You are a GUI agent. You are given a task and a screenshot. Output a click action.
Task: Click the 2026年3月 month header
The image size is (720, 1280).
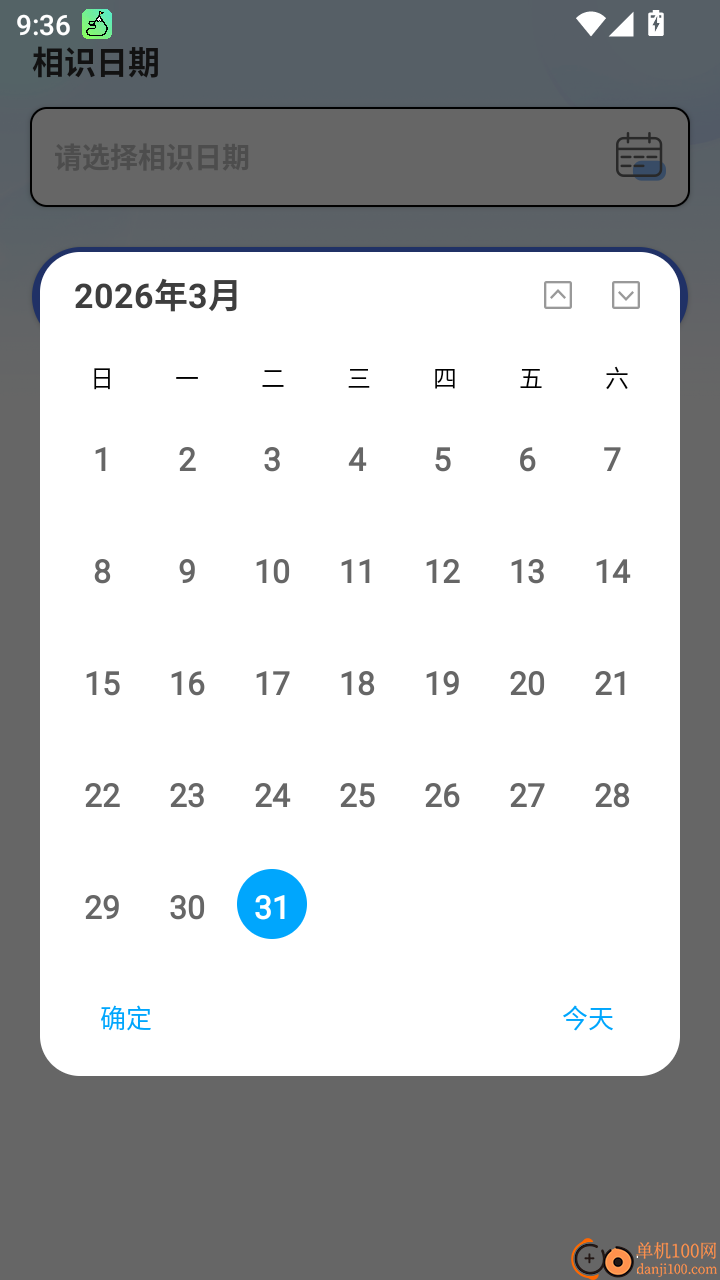[x=155, y=295]
